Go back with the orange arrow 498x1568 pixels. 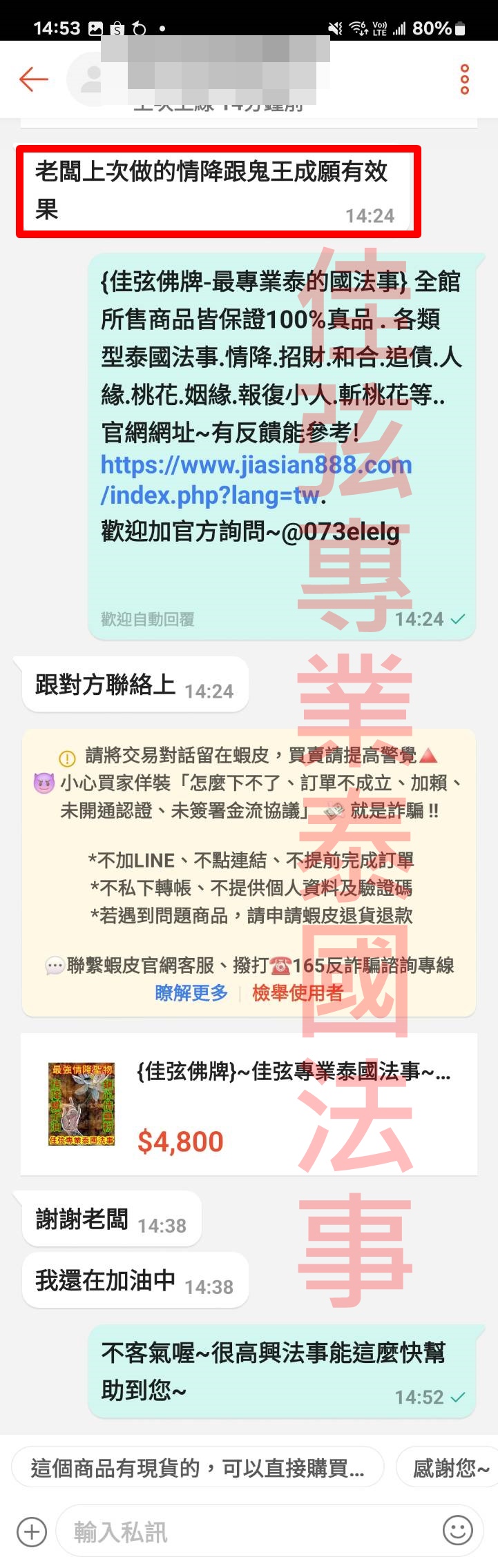[33, 79]
